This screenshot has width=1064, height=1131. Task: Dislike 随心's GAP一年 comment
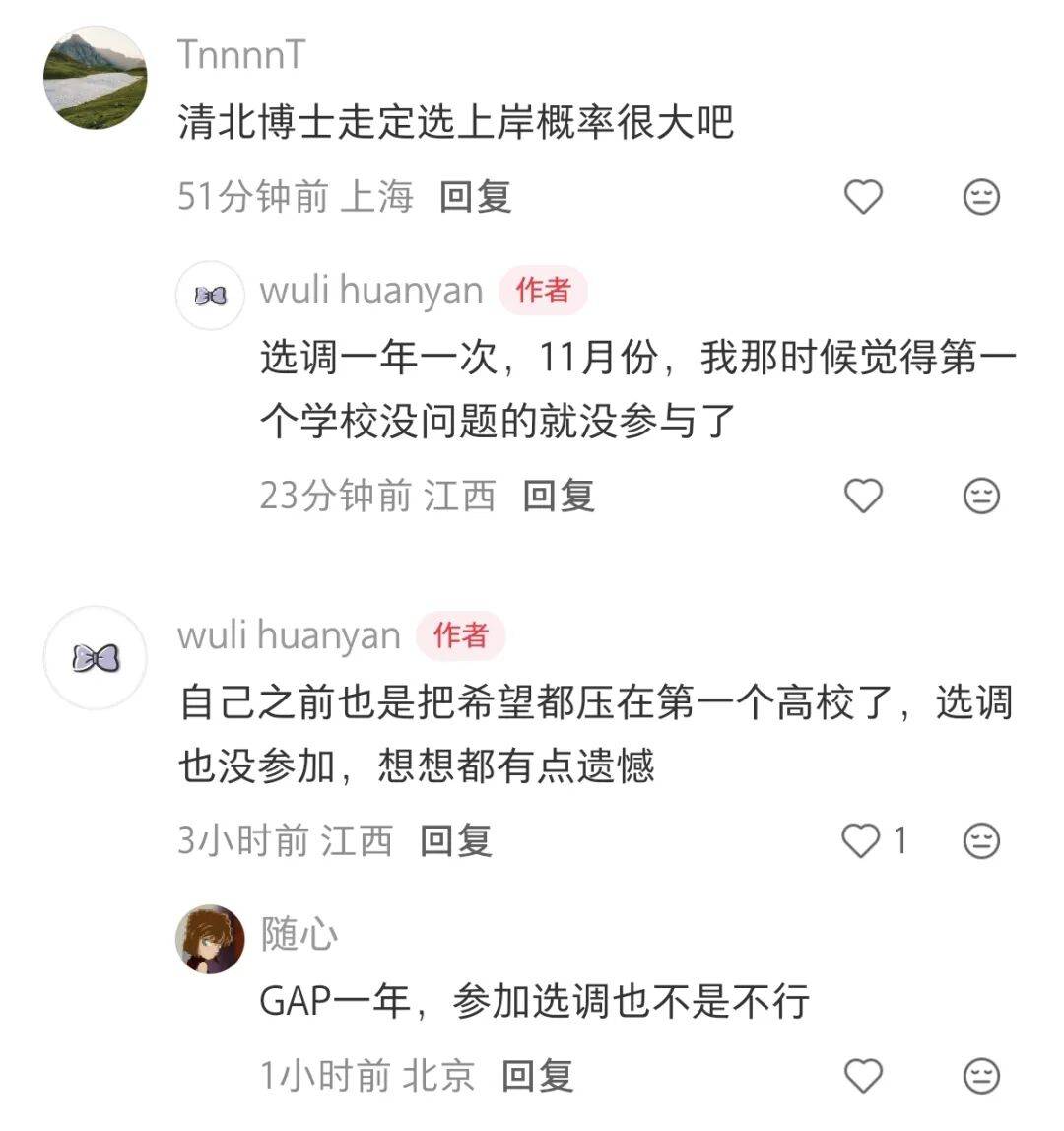(980, 1076)
